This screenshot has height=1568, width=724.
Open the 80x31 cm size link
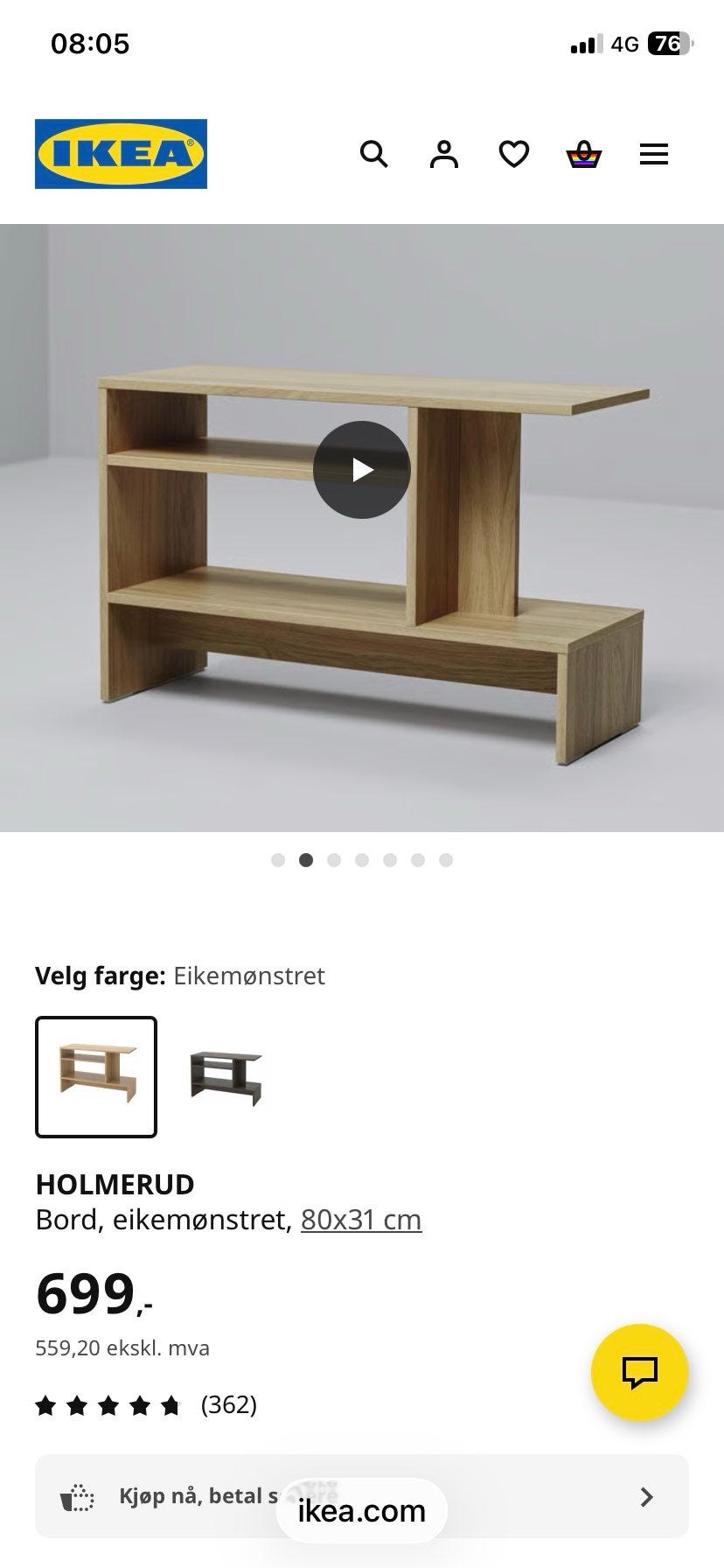(x=360, y=1218)
